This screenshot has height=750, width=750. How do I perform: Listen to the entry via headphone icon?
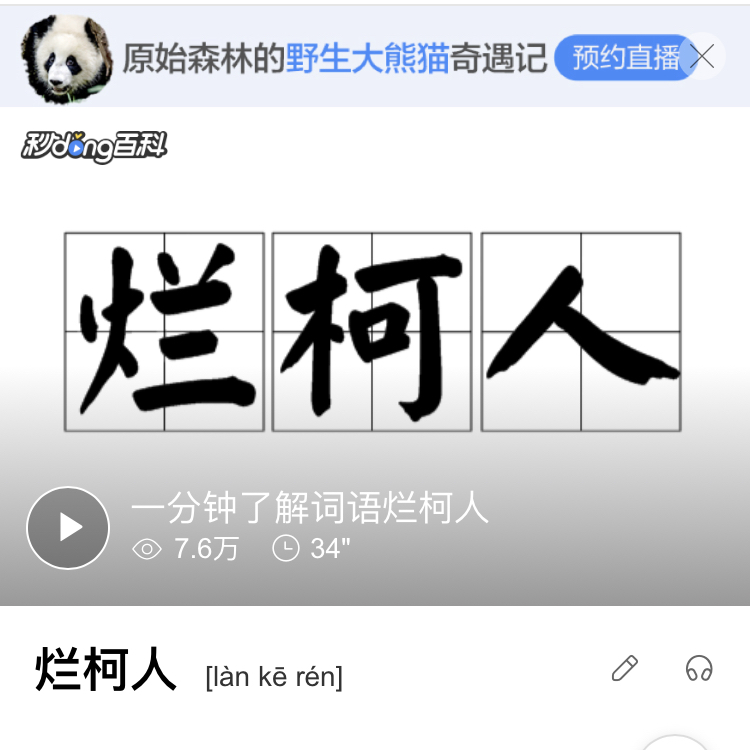pos(699,668)
